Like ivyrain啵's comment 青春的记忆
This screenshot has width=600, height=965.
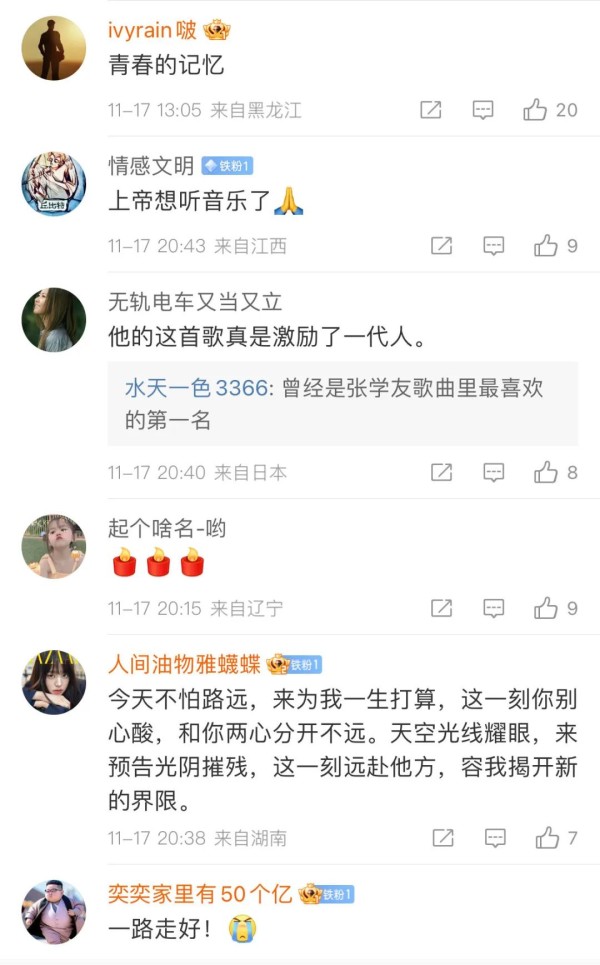(536, 110)
